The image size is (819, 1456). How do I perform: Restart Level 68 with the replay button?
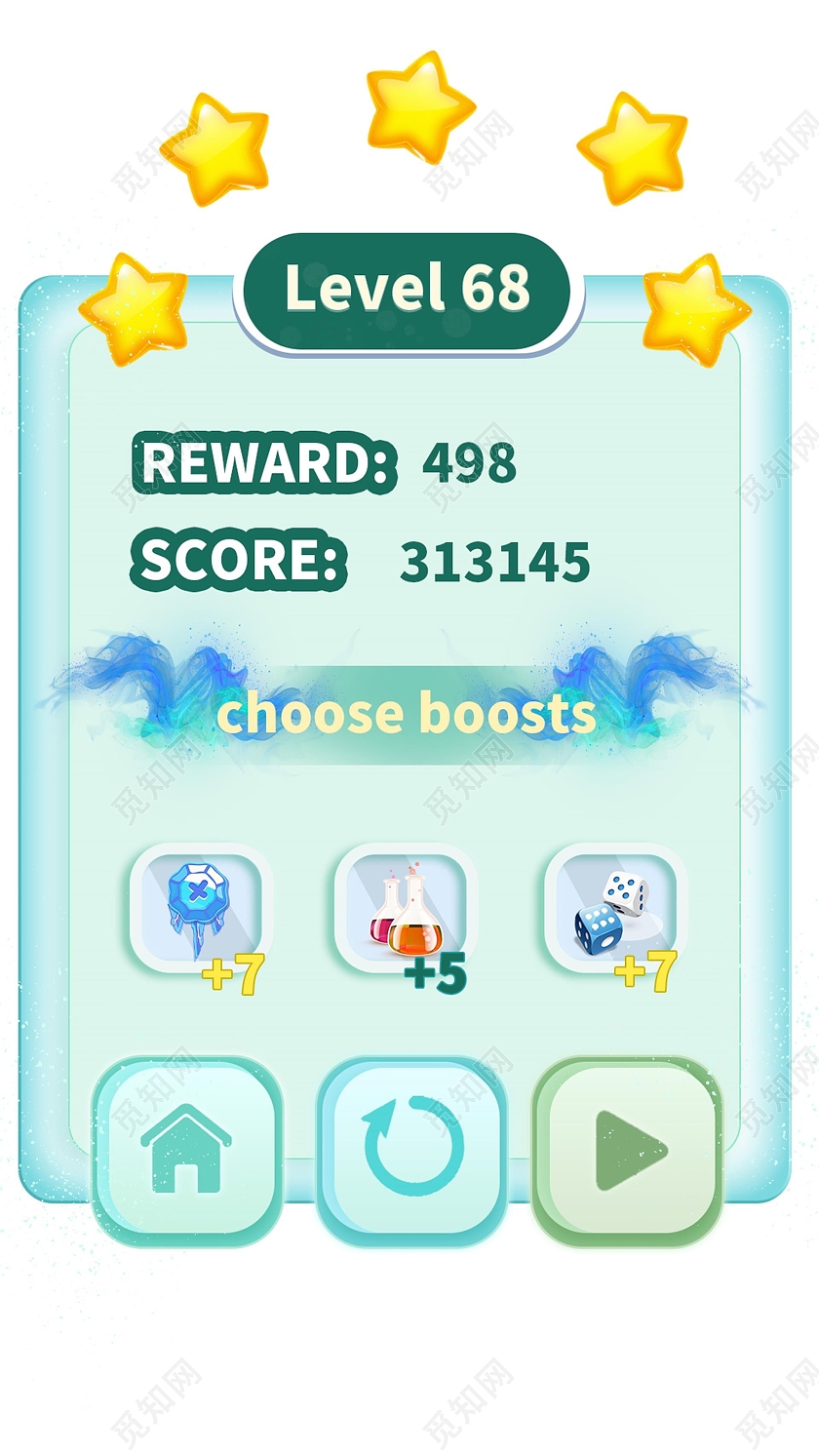click(411, 1152)
